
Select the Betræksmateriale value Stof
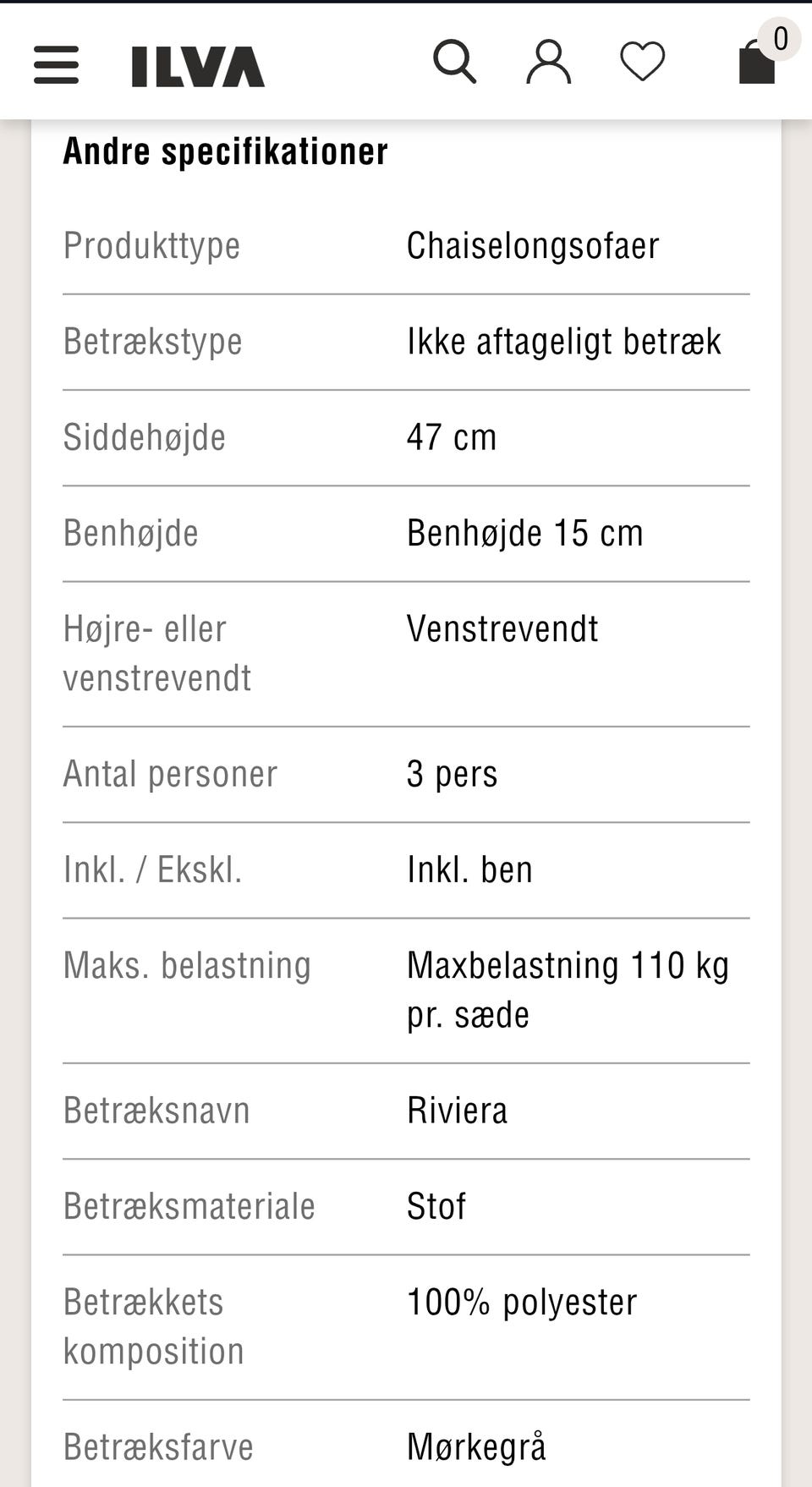click(436, 1206)
